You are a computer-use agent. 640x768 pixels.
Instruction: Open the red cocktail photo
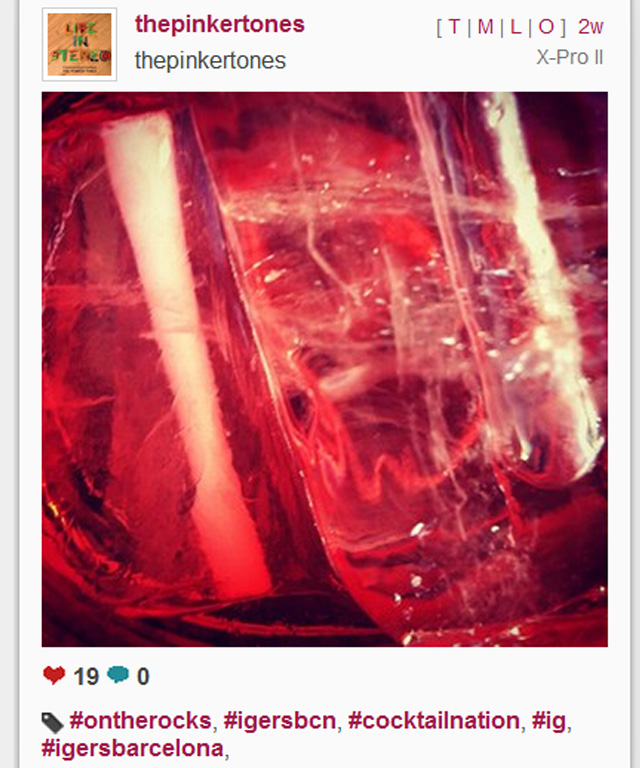pyautogui.click(x=324, y=369)
